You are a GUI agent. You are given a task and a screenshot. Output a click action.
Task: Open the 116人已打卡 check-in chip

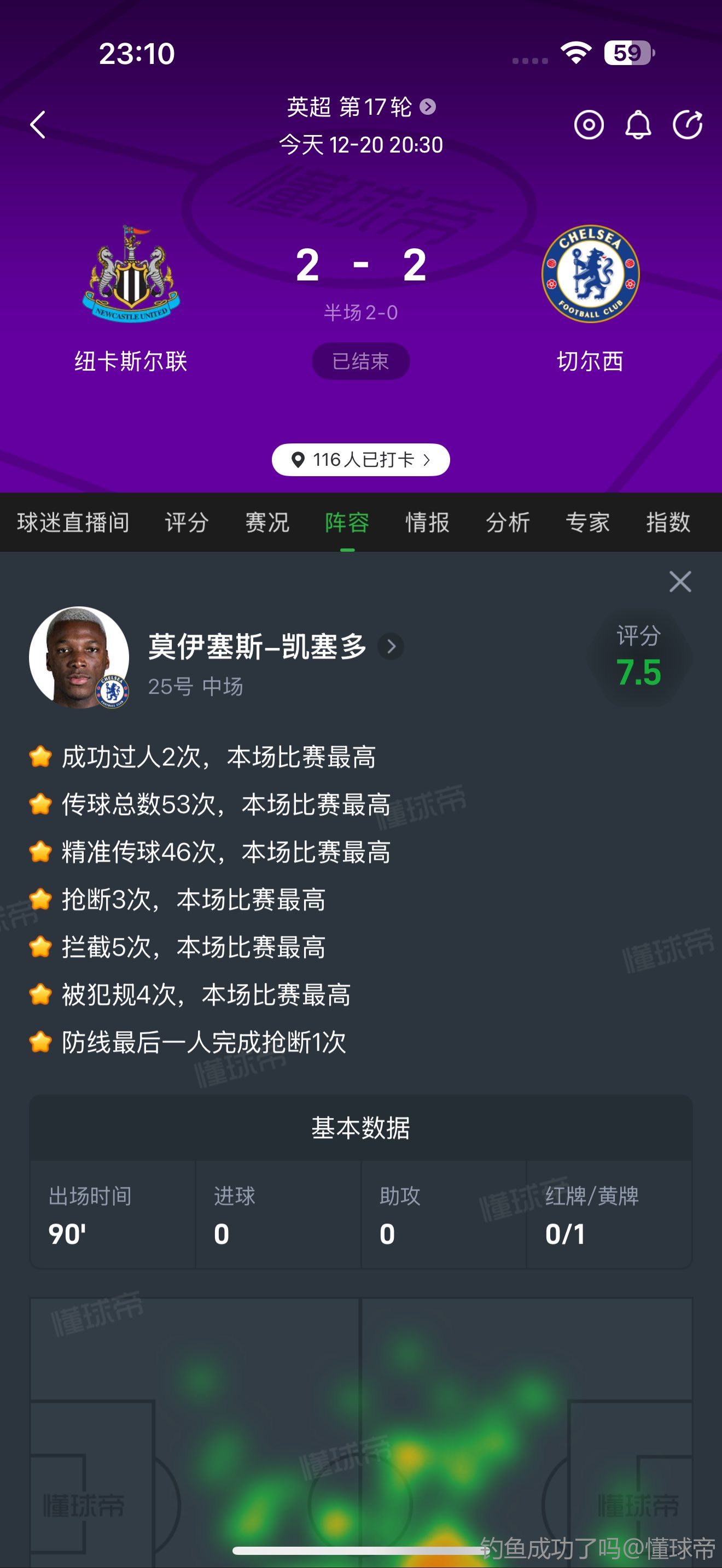[360, 460]
